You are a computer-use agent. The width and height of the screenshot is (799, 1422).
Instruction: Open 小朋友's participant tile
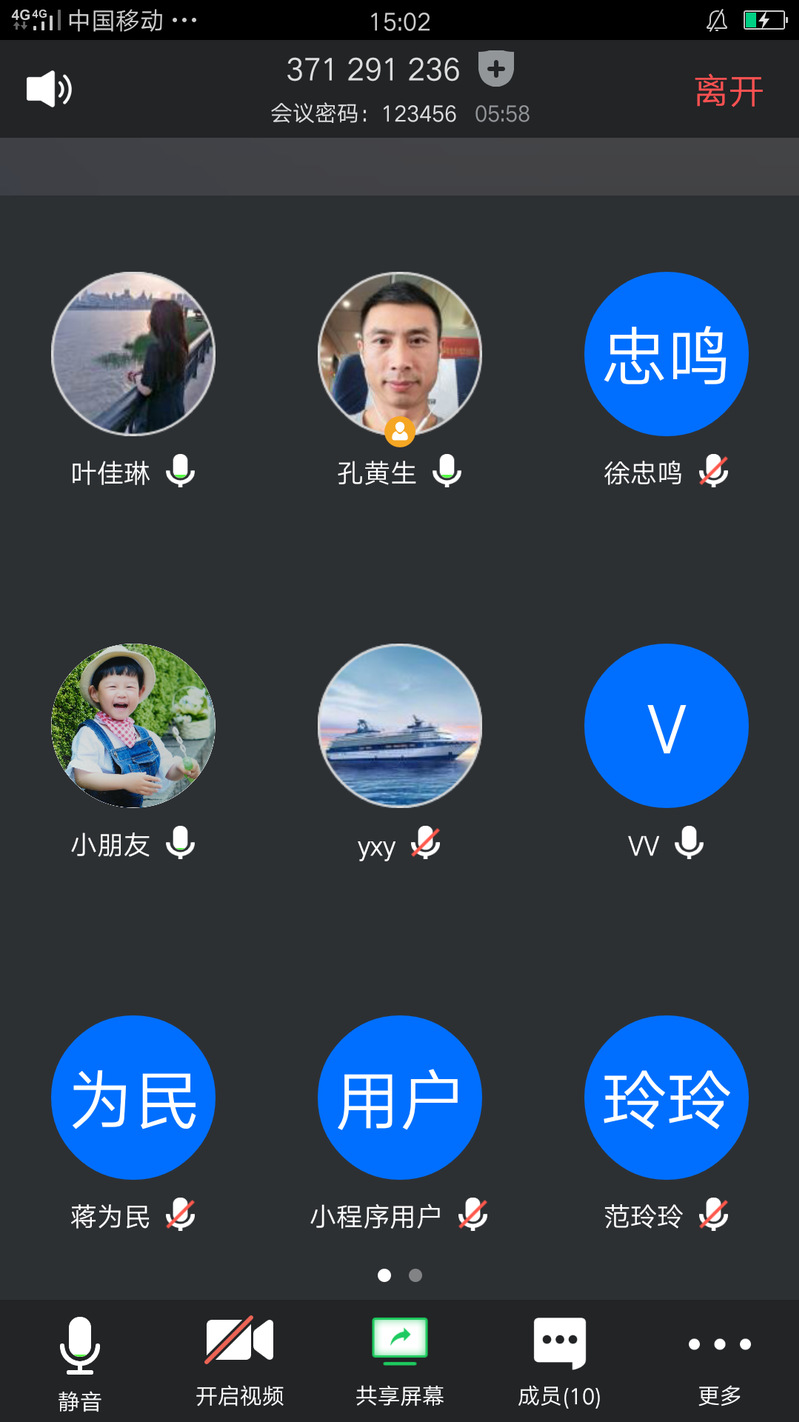133,726
